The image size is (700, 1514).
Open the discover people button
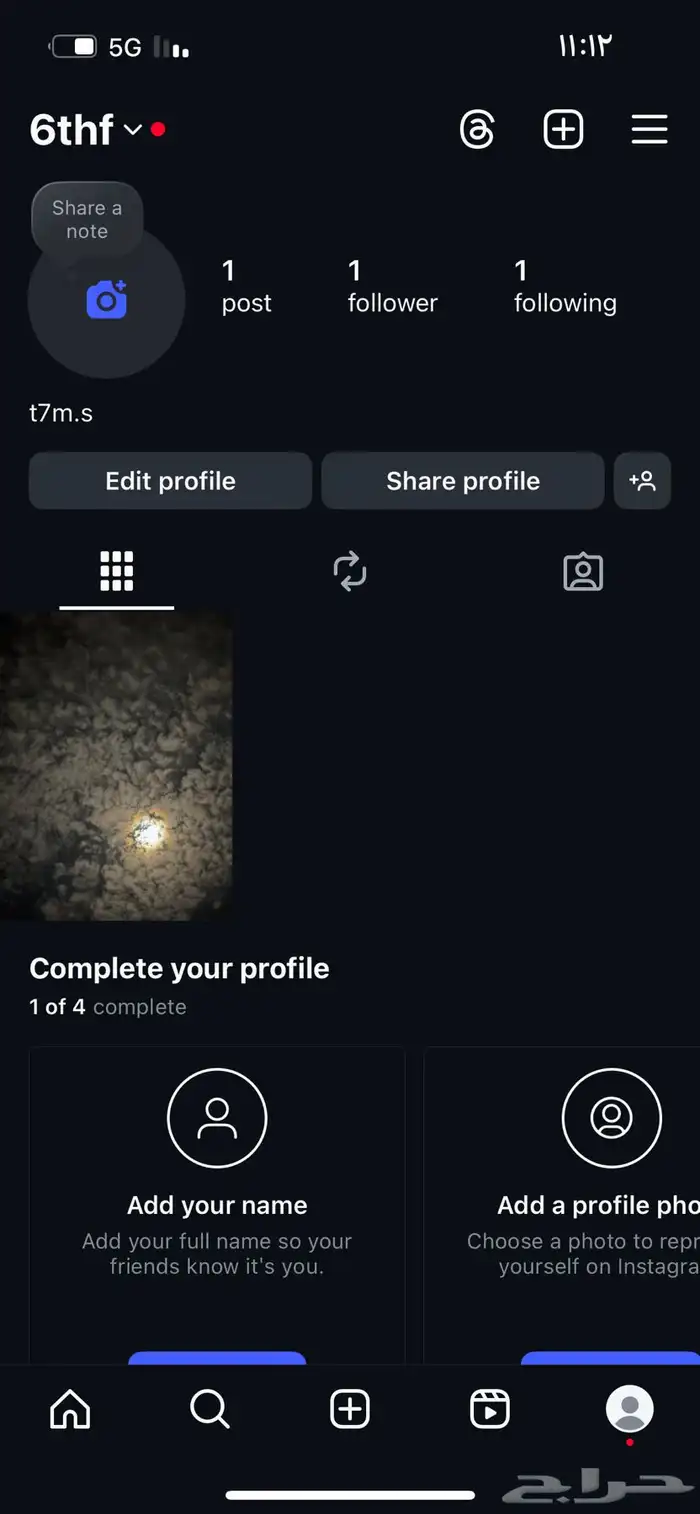tap(642, 481)
